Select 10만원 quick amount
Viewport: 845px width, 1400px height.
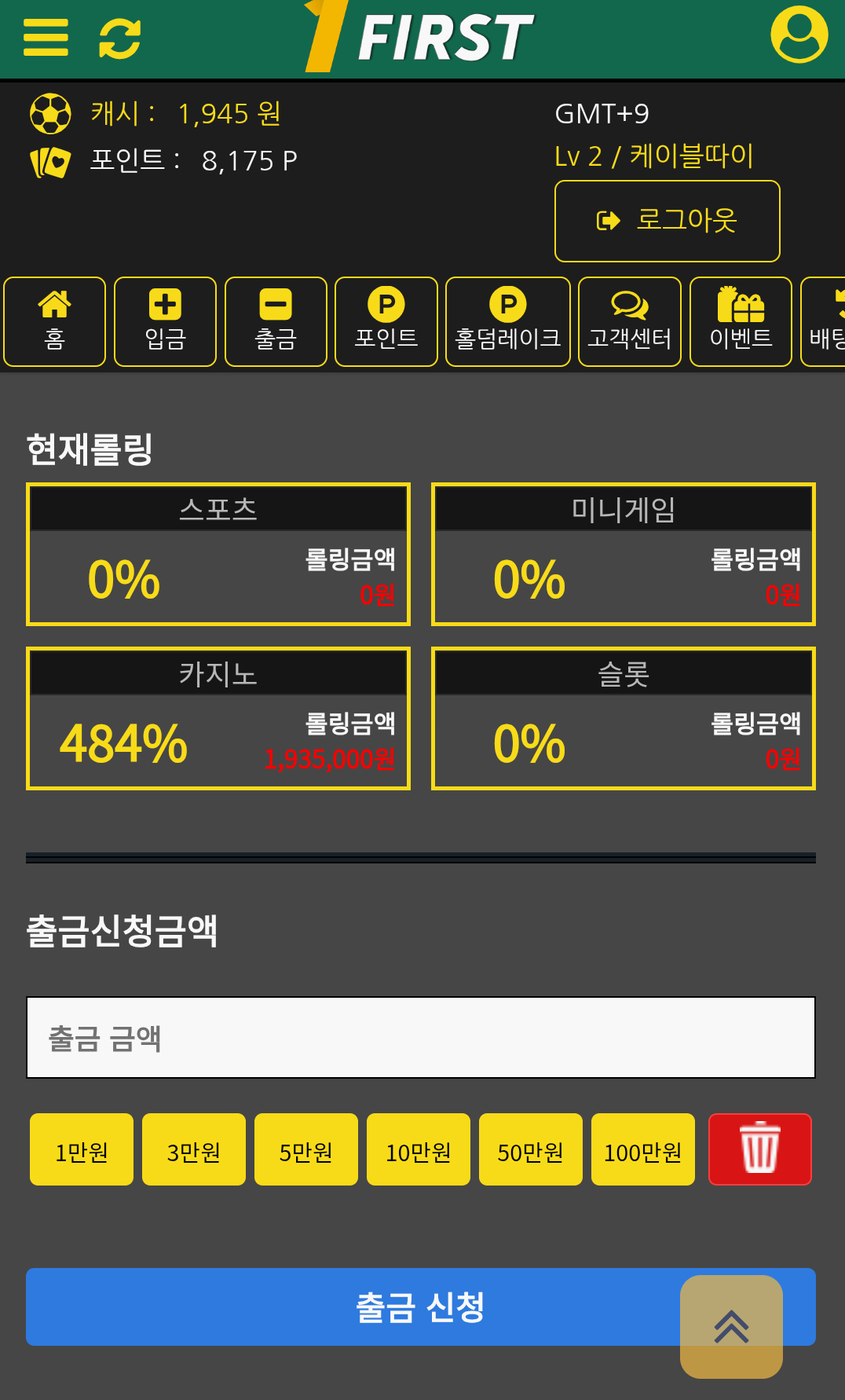pyautogui.click(x=419, y=1149)
